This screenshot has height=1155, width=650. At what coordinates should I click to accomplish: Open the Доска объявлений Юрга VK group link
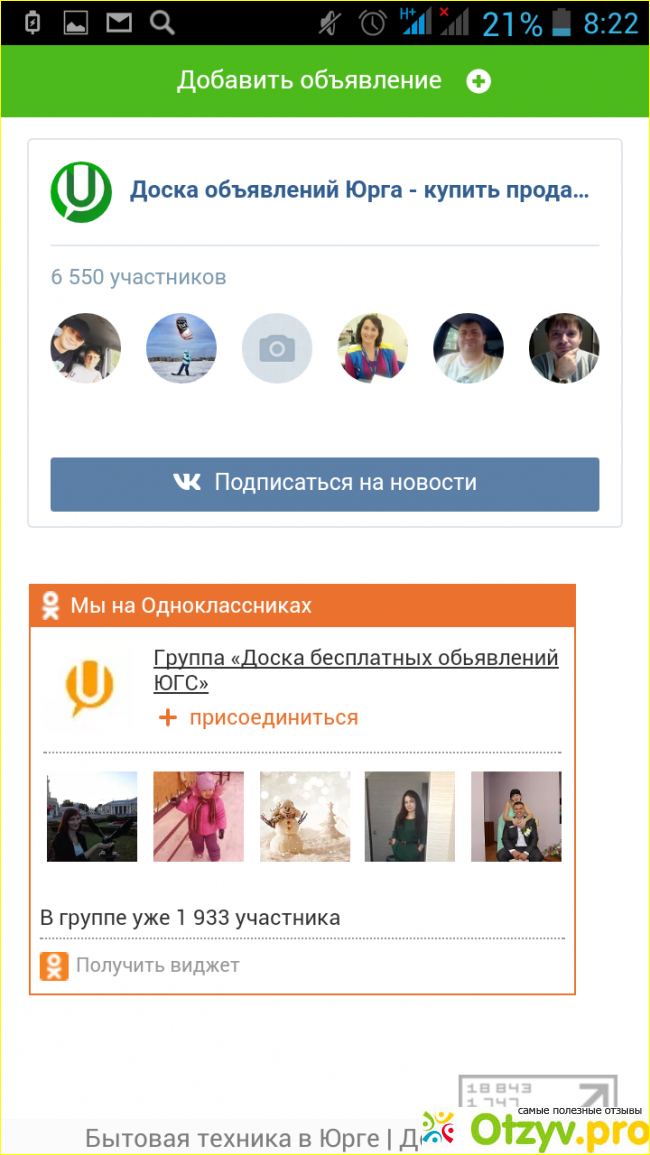tap(359, 191)
